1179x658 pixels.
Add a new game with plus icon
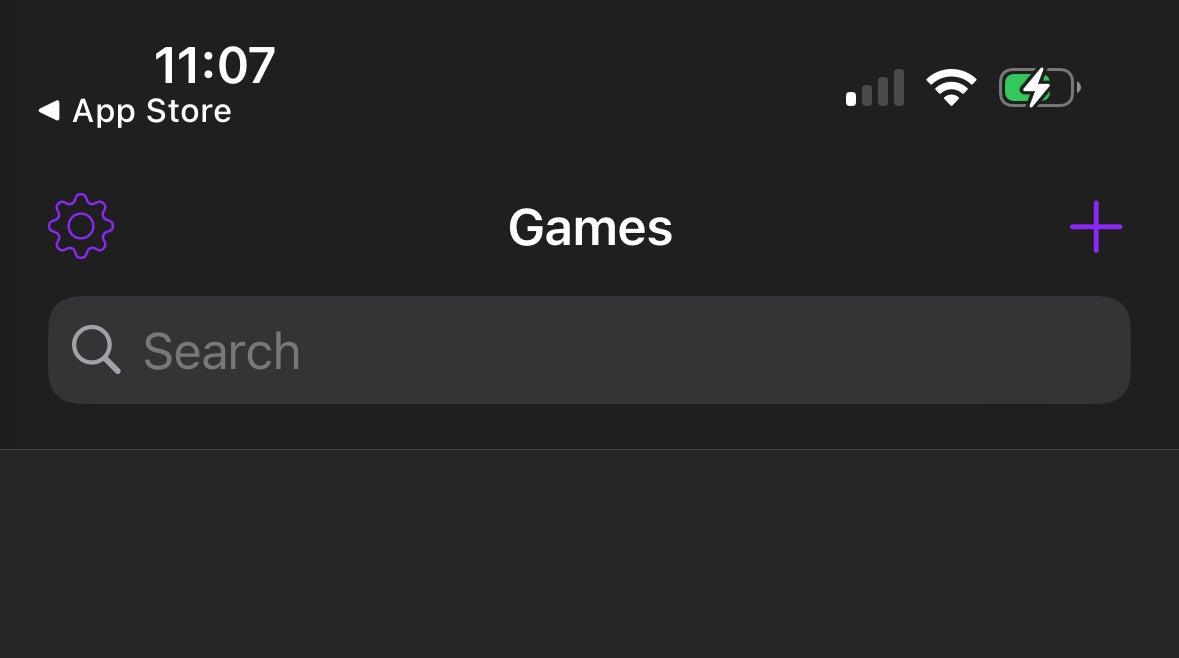coord(1096,227)
